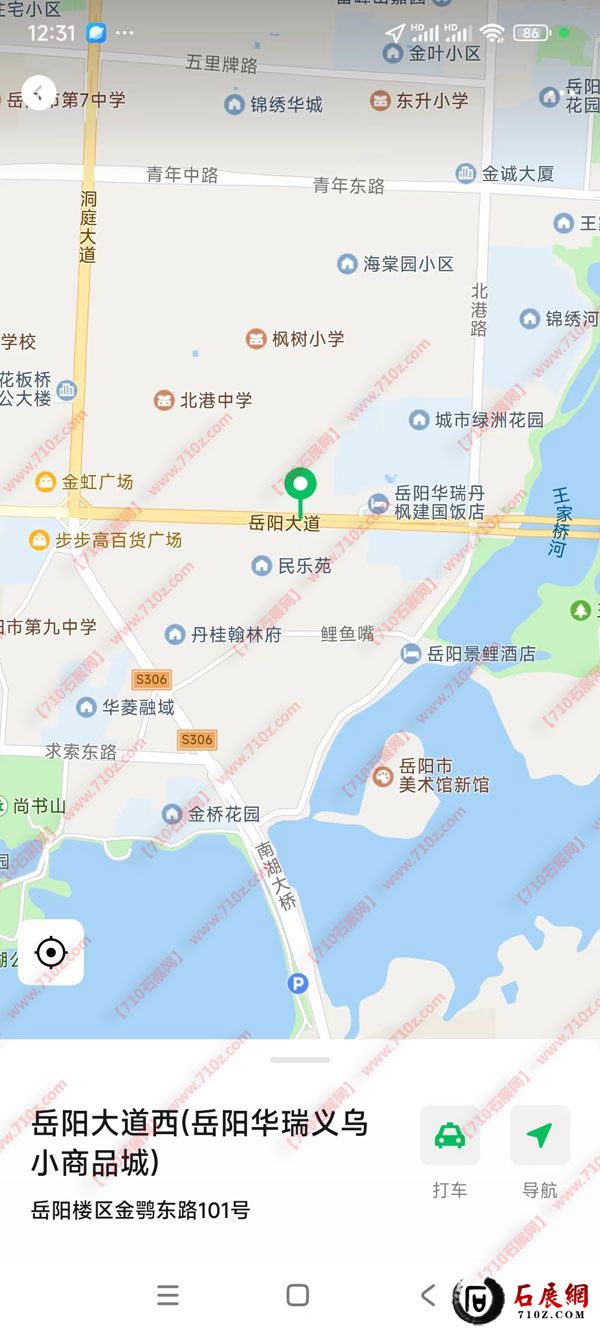Start navigation with 导航 button

click(x=539, y=1136)
